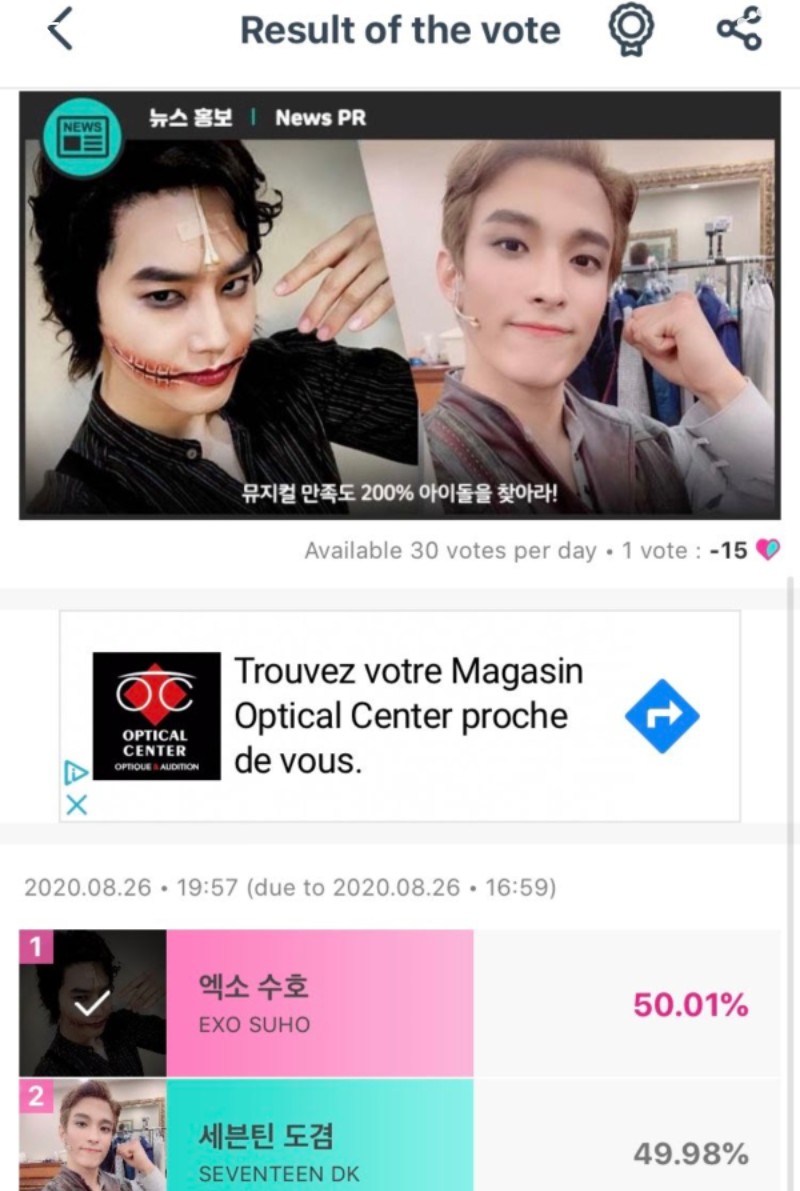Open the ranking badge icon

click(x=632, y=31)
